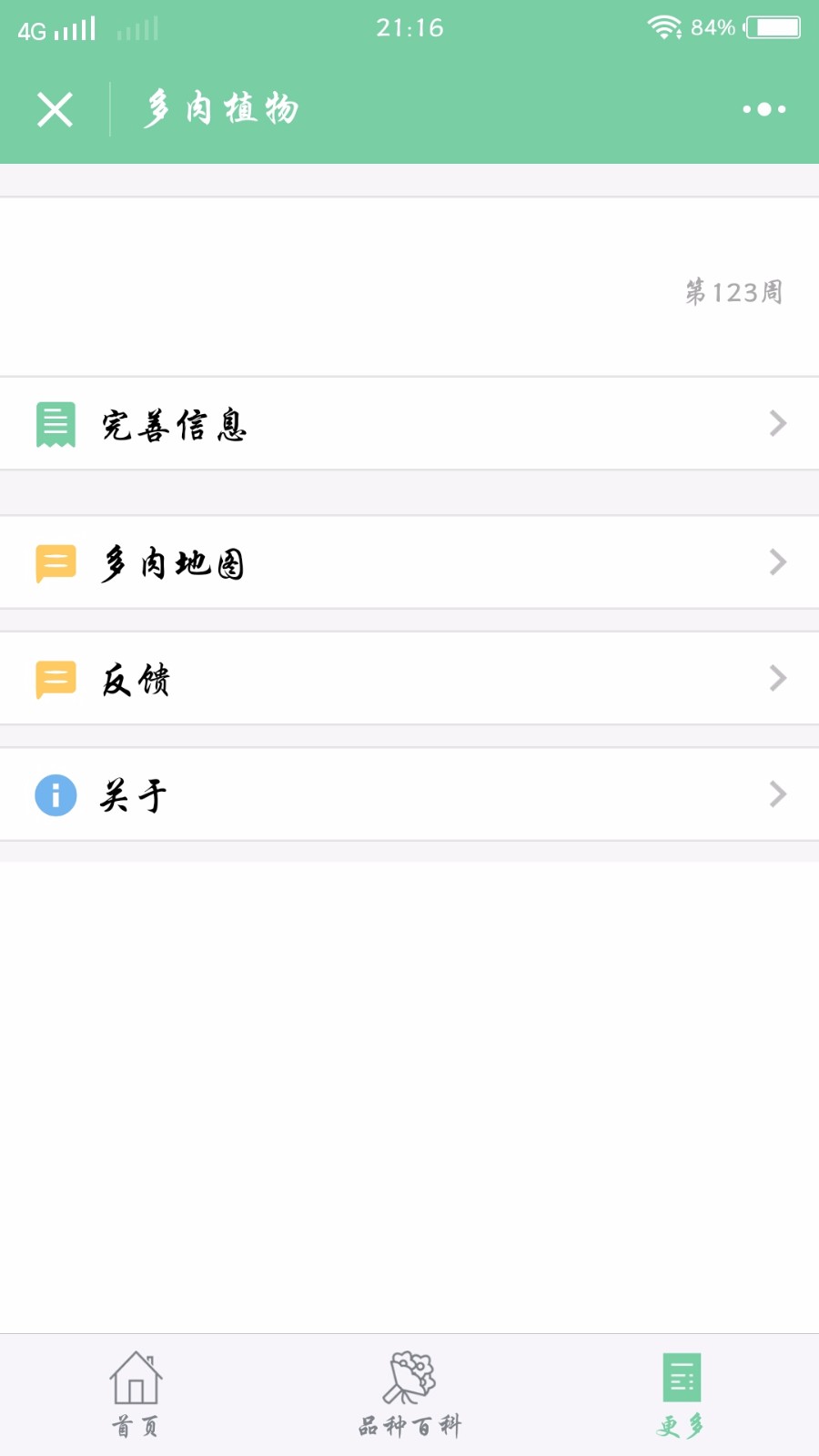Open the 关于 about row
Image resolution: width=819 pixels, height=1456 pixels.
click(409, 794)
